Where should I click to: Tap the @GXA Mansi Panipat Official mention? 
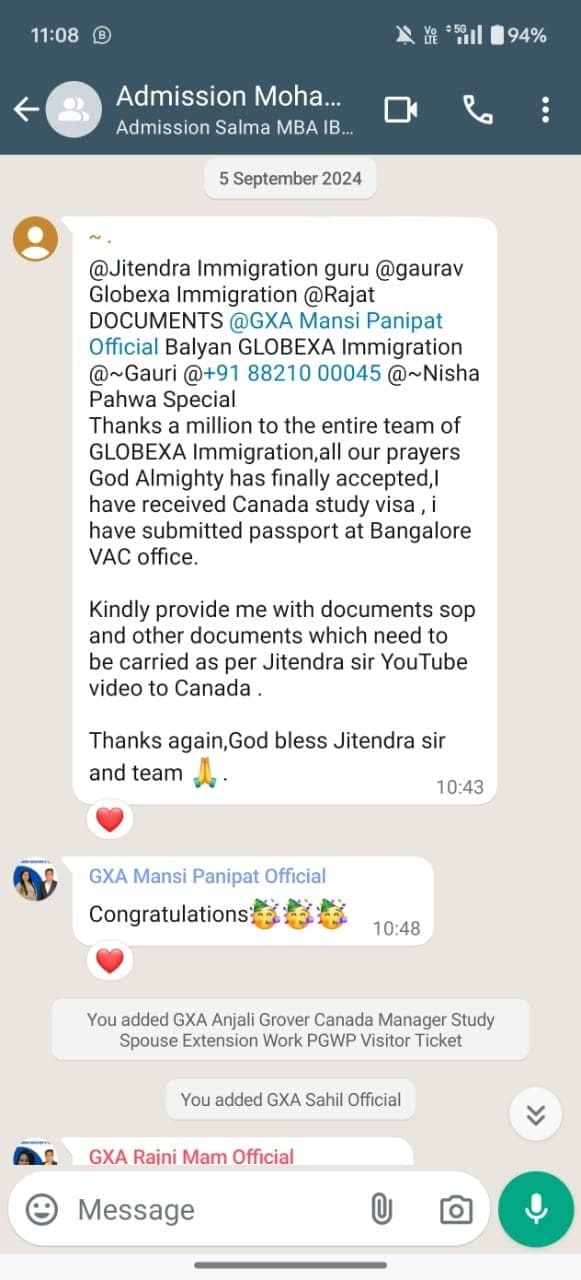265,334
